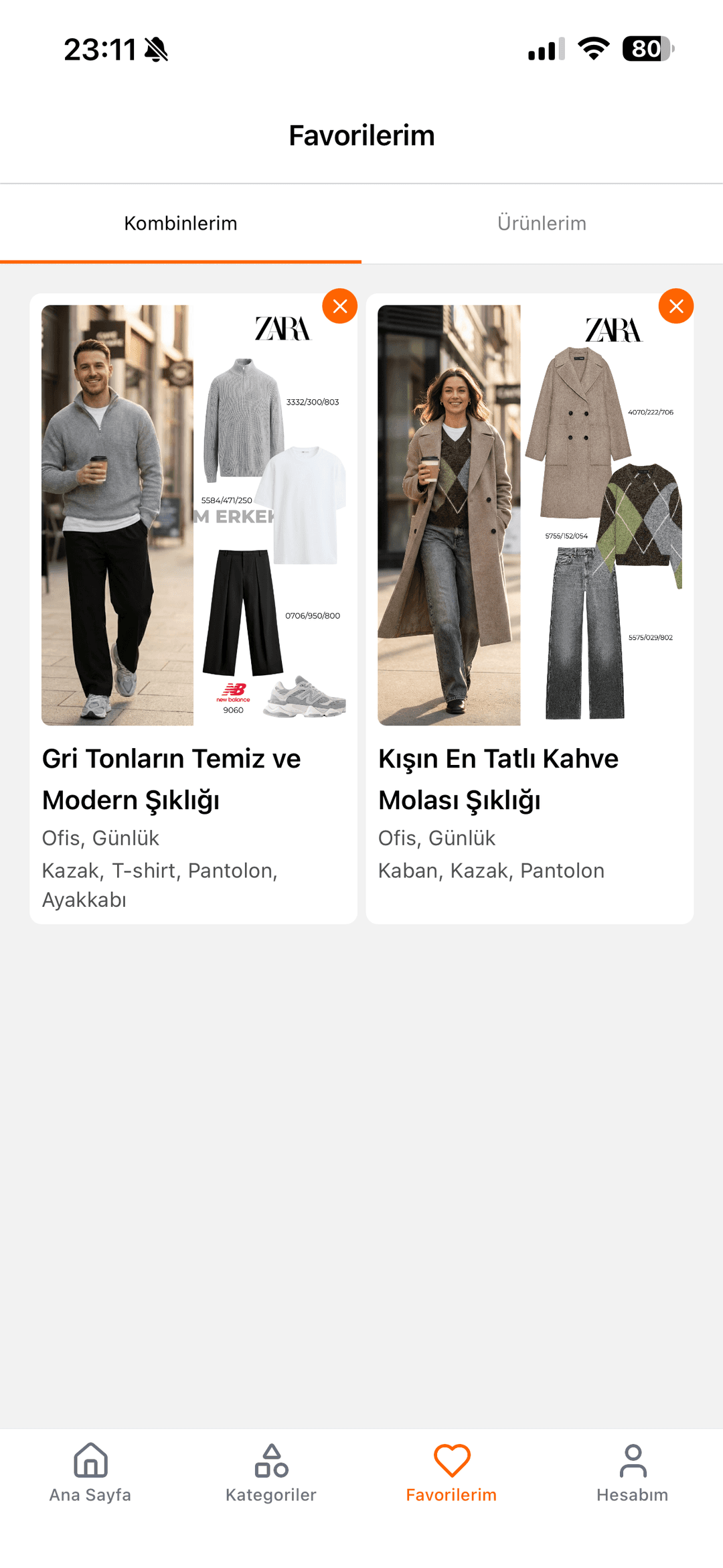Remove Gri Tonların Temiz outfit from favorites
723x1568 pixels.
click(340, 306)
